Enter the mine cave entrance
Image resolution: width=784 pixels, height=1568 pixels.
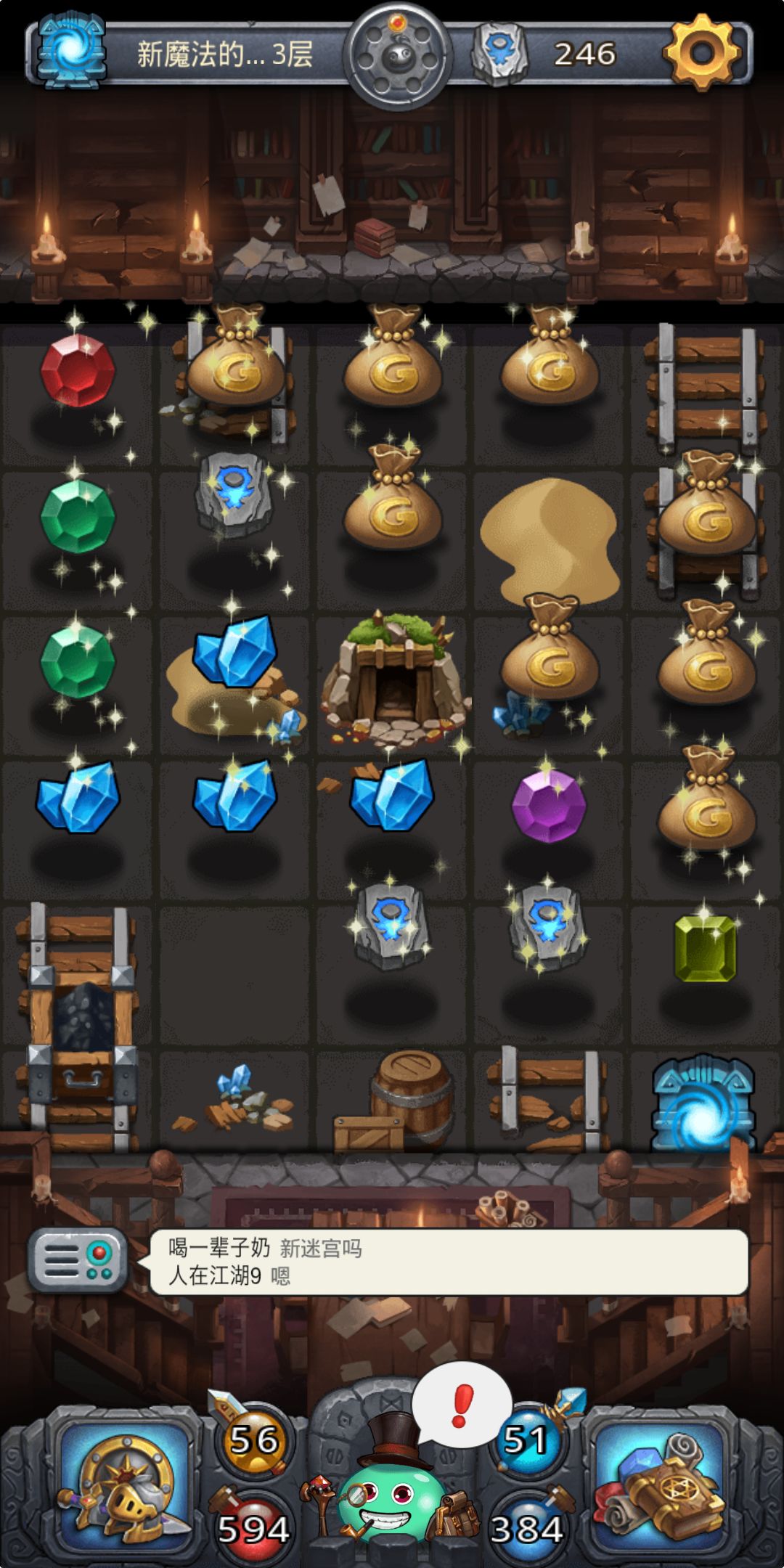point(392,682)
